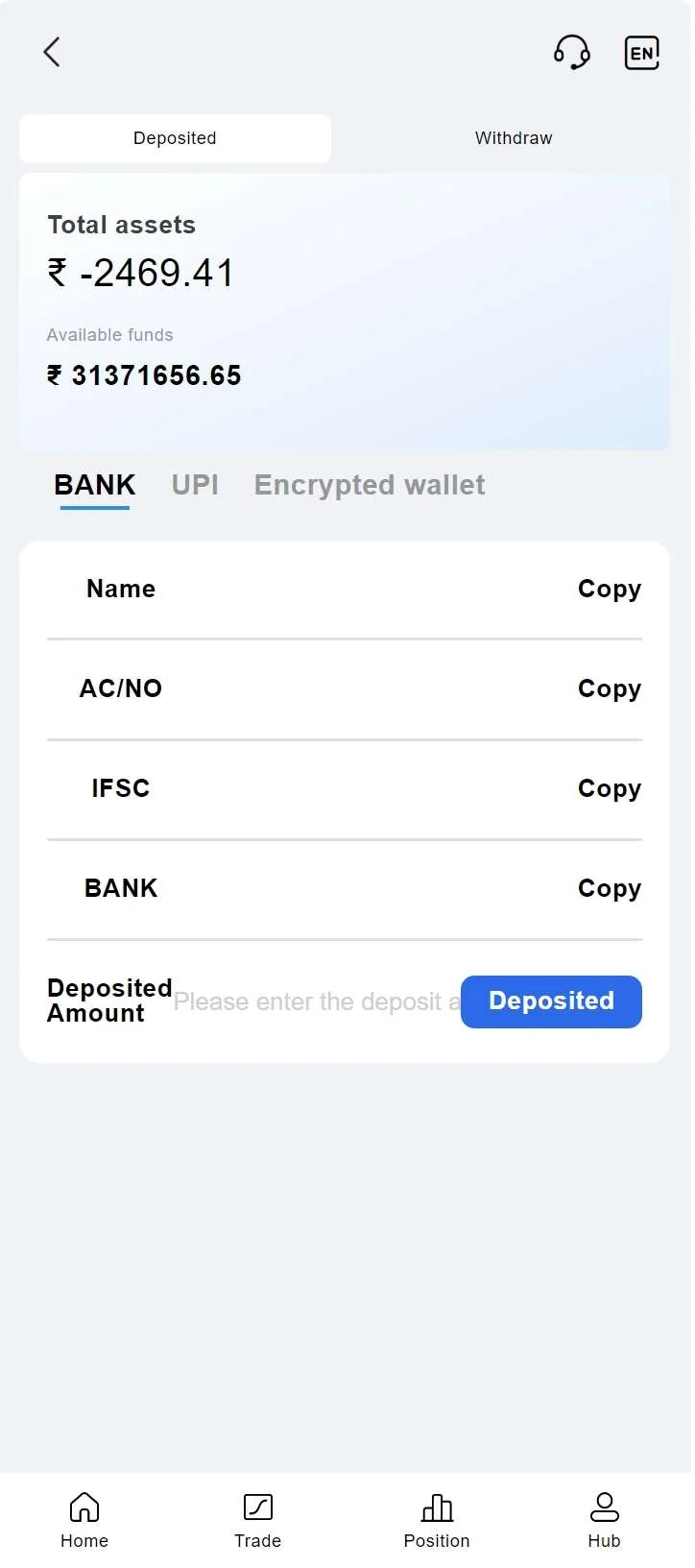Open the Trade section
Image resolution: width=695 pixels, height=1568 pixels.
tap(257, 1520)
